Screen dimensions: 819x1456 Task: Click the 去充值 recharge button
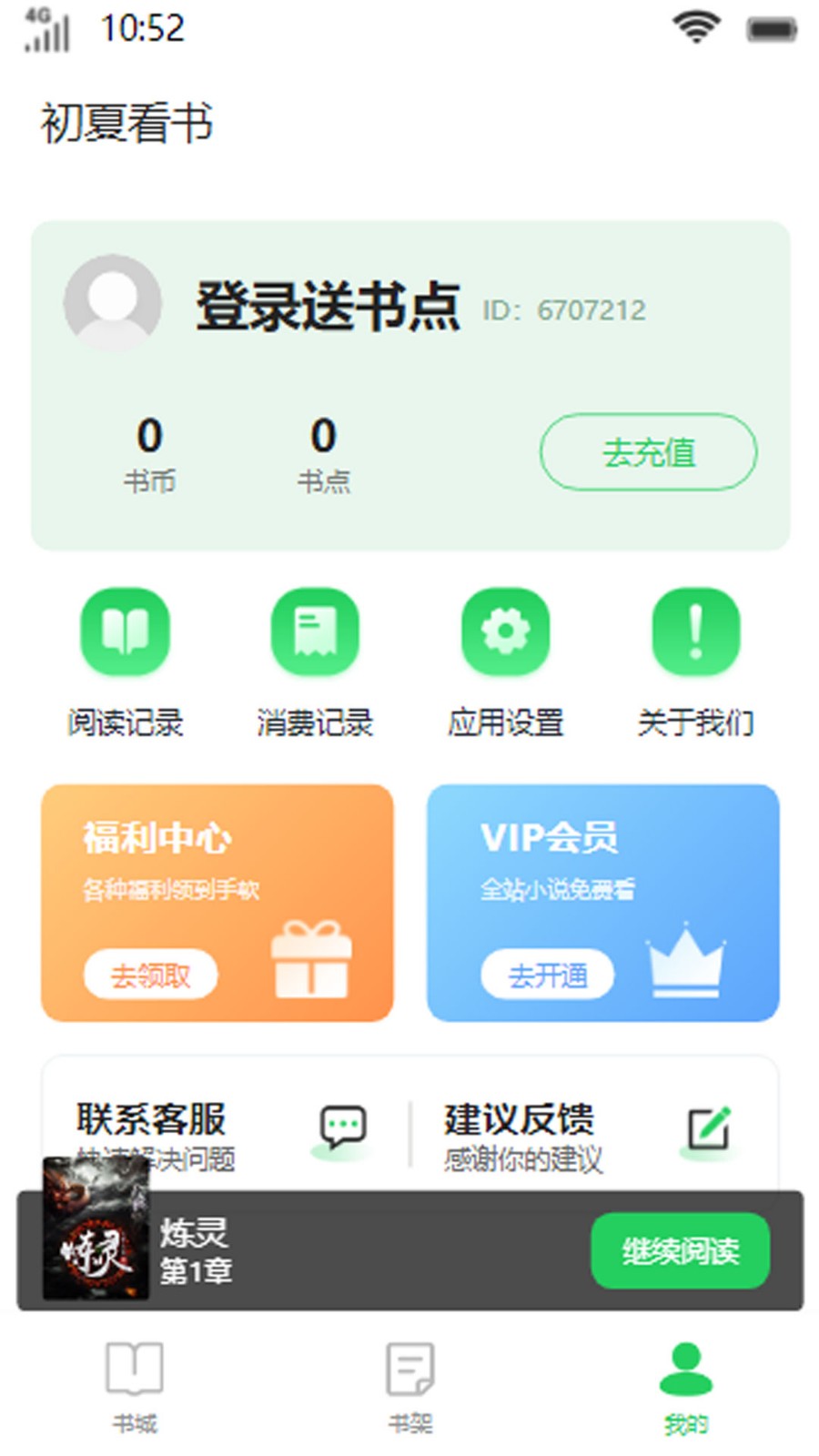point(649,452)
